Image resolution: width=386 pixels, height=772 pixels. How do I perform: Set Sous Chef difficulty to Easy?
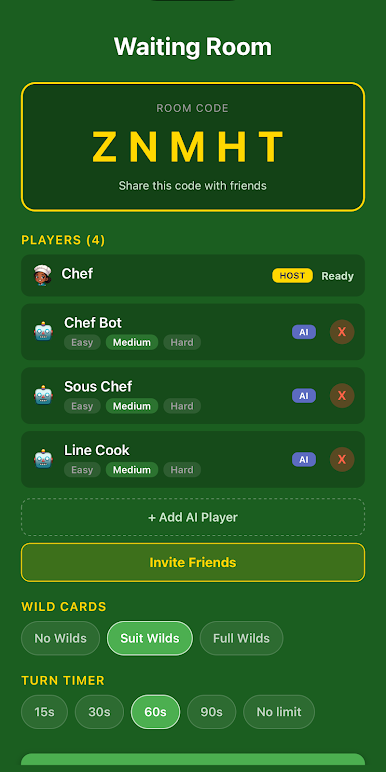pyautogui.click(x=82, y=406)
